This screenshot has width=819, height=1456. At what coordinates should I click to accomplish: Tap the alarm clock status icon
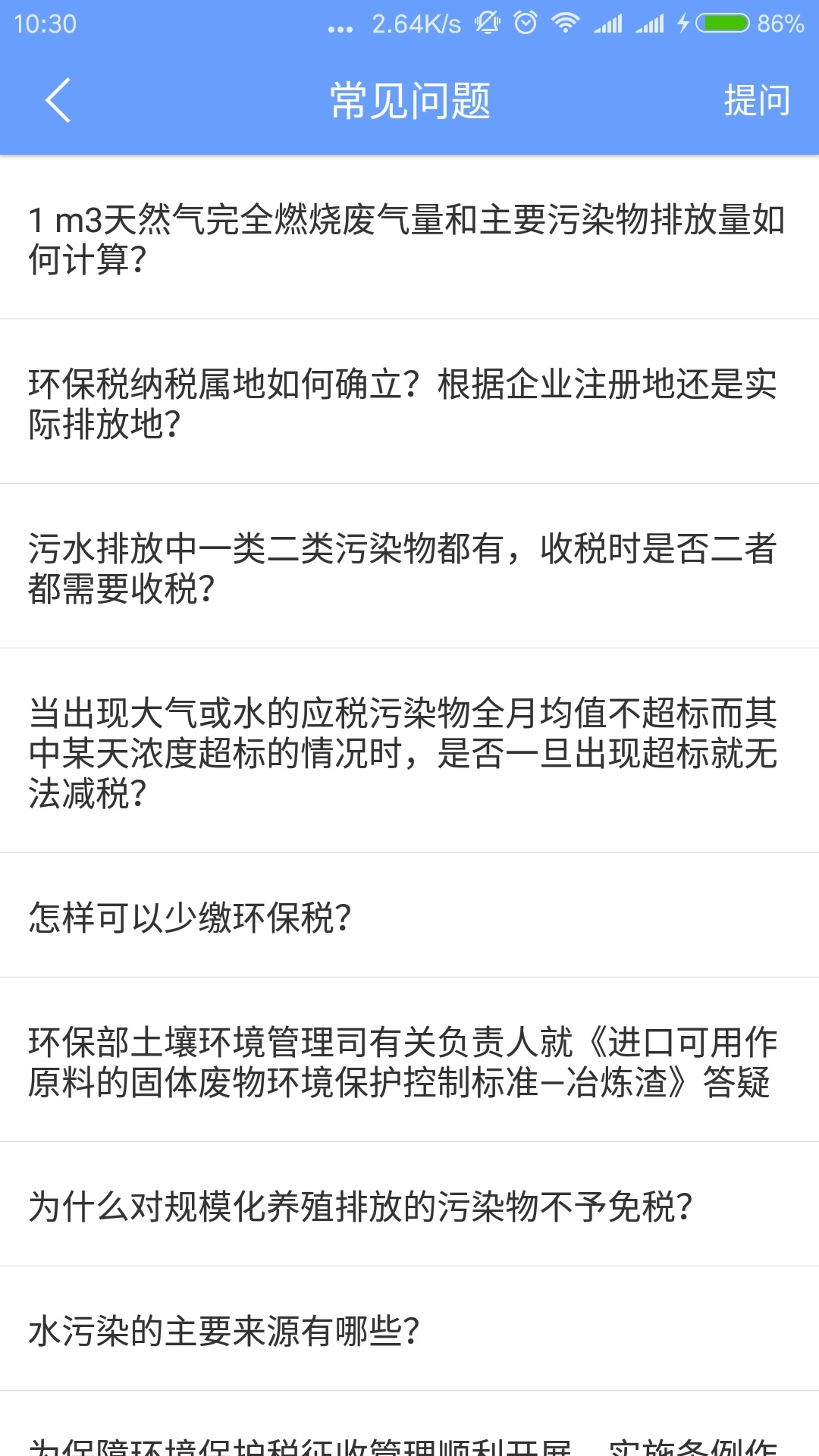tap(526, 23)
